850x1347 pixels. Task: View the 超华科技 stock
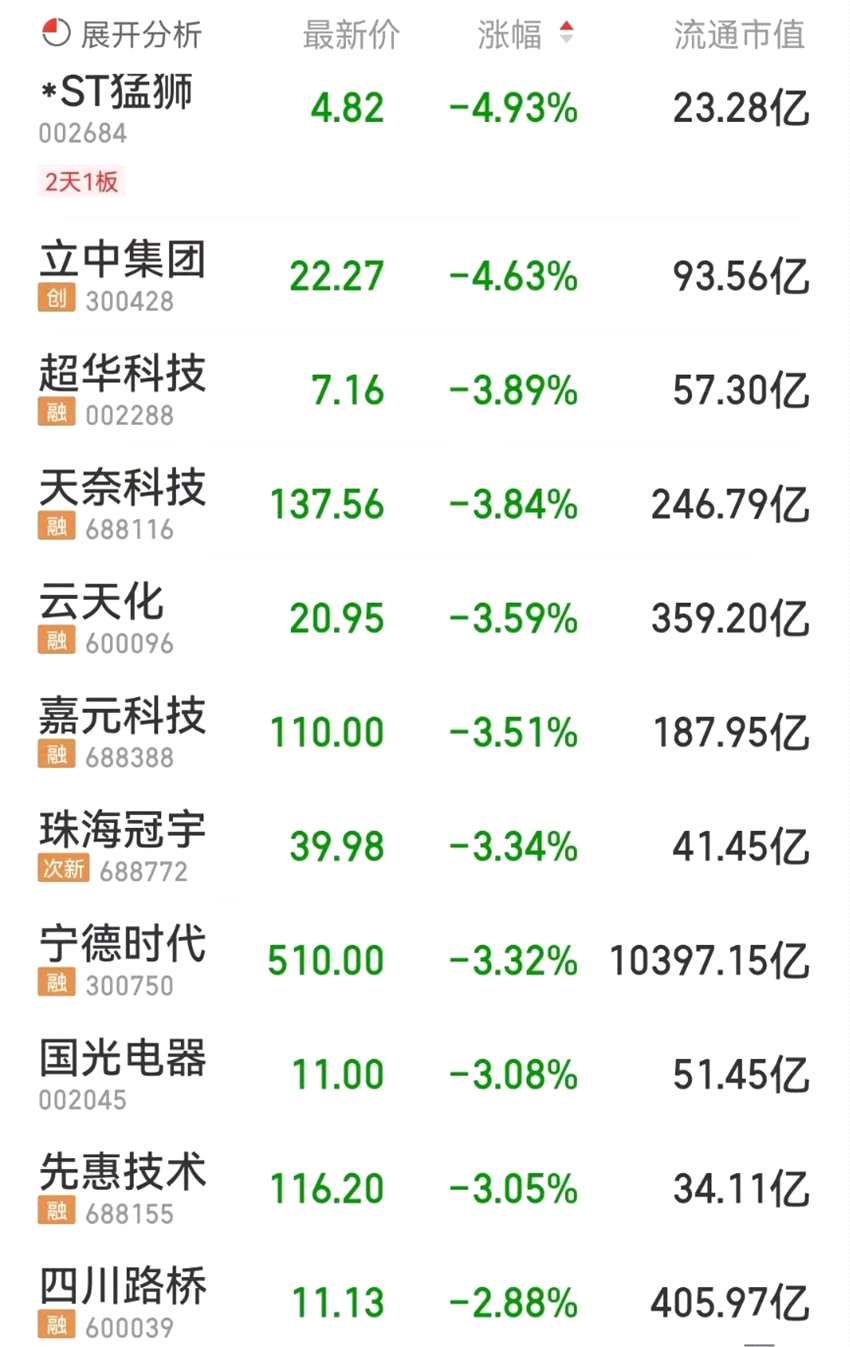click(122, 375)
